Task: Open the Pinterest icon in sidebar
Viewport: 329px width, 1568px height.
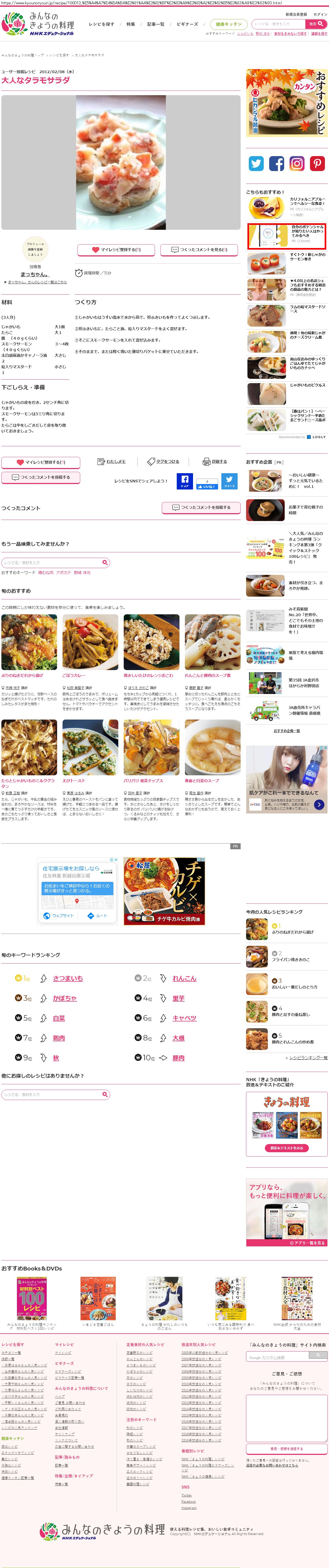Action: tap(318, 163)
